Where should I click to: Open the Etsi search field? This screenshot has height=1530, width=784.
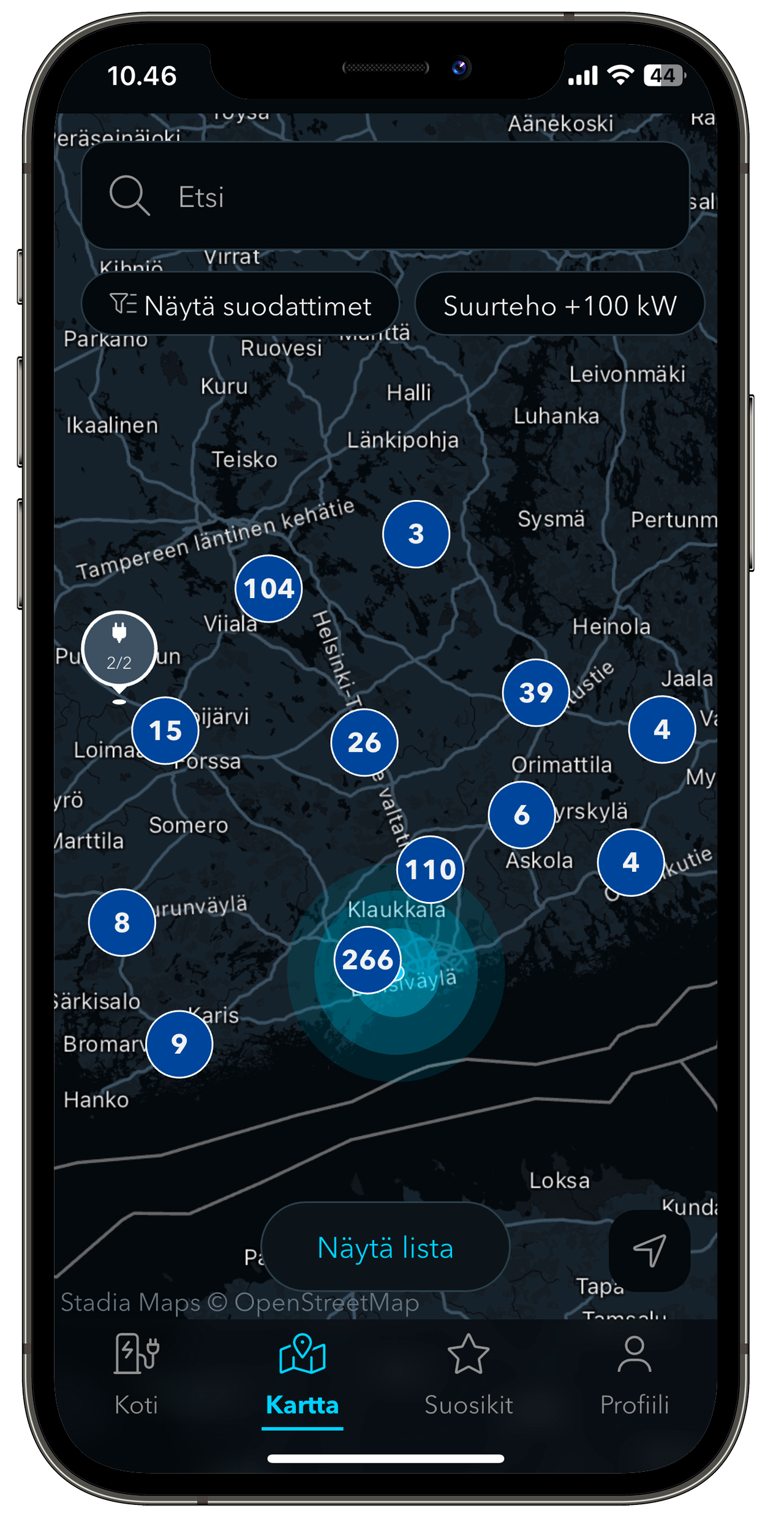point(386,196)
